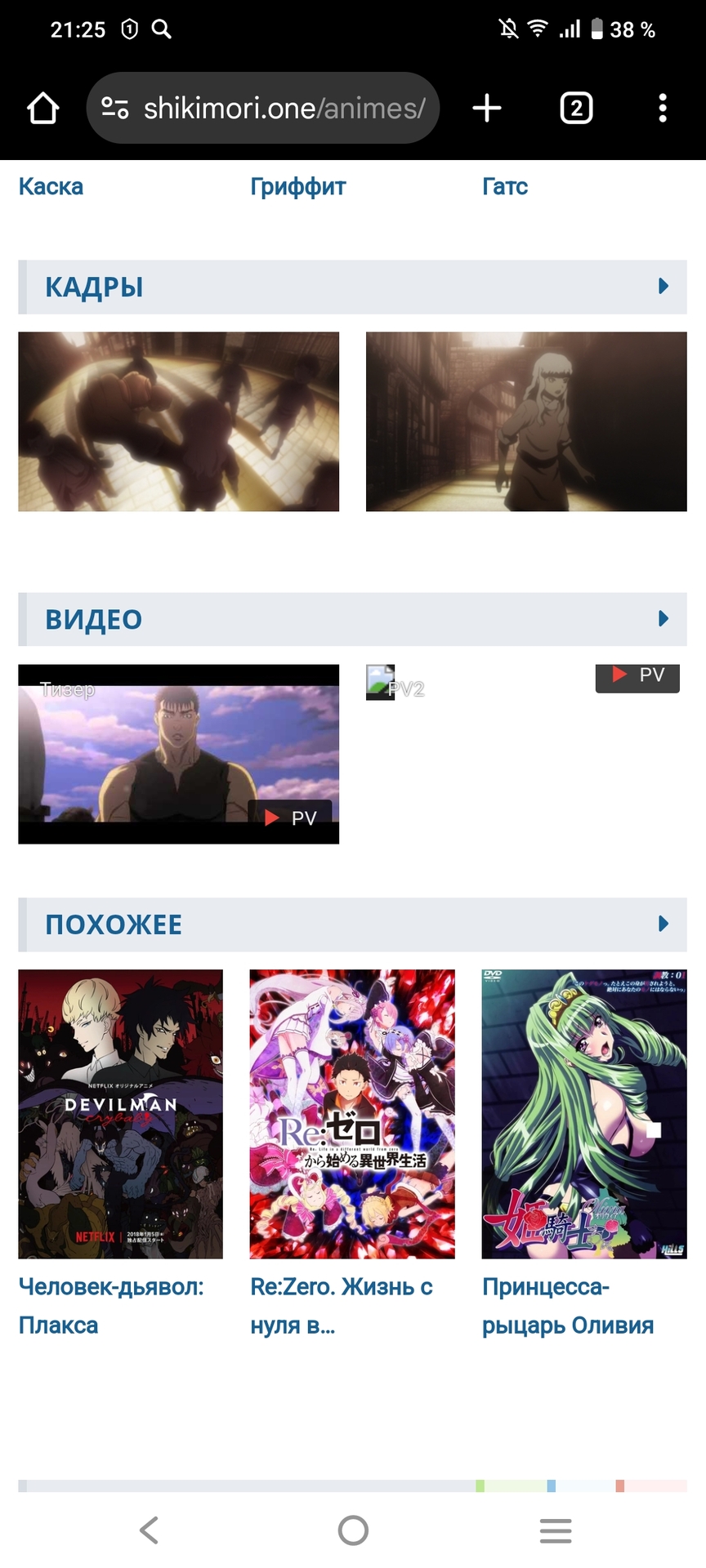
Task: Open the Re:Zero anime card
Action: pos(352,1114)
